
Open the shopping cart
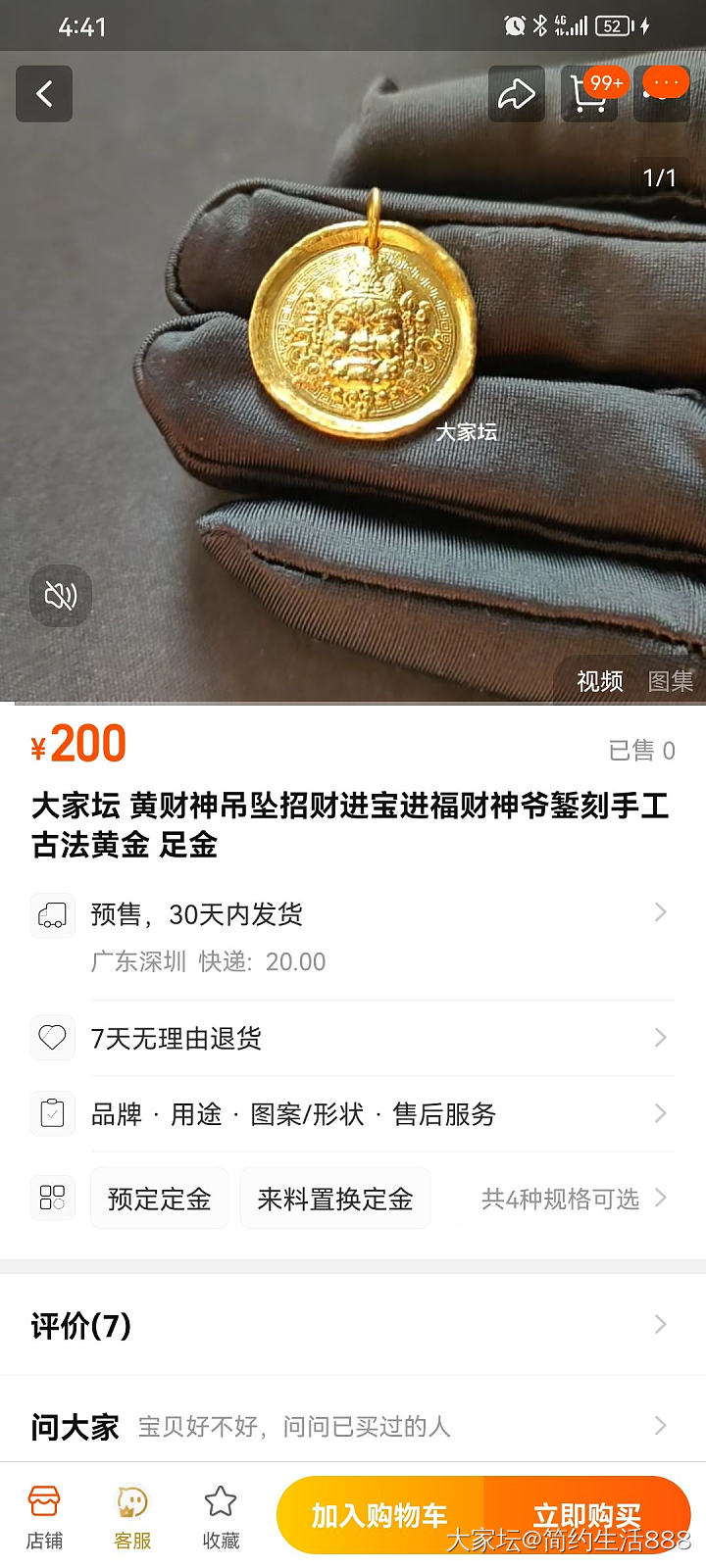pos(589,94)
